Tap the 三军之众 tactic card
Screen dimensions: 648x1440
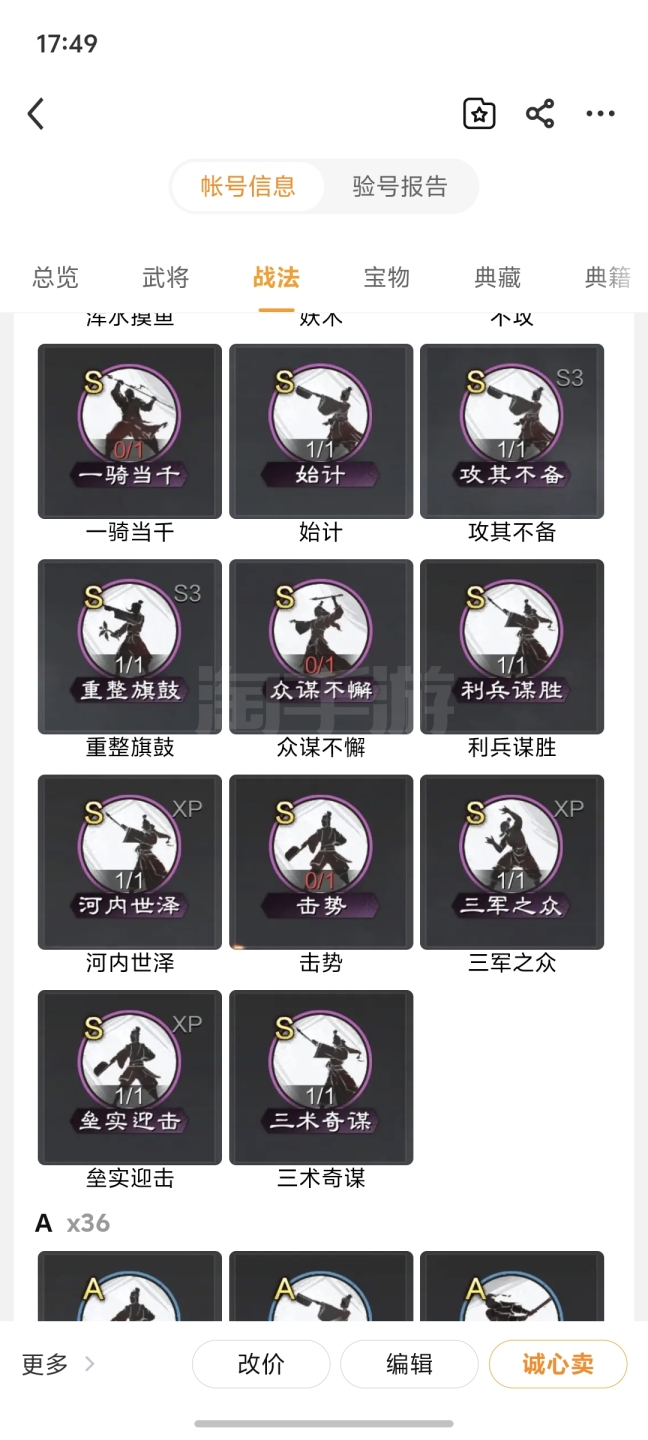tap(512, 862)
